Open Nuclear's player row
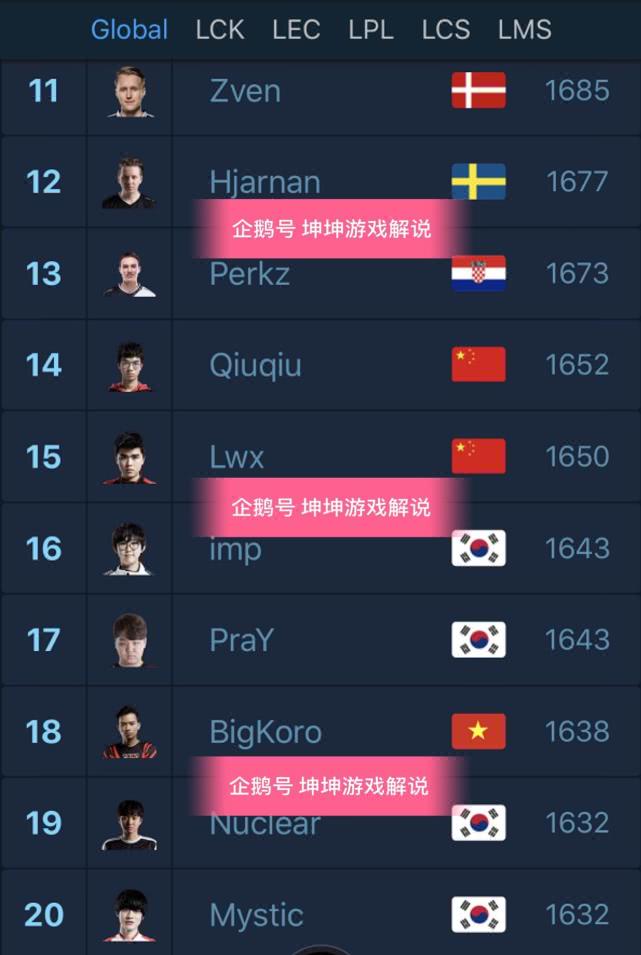The image size is (641, 955). (320, 823)
